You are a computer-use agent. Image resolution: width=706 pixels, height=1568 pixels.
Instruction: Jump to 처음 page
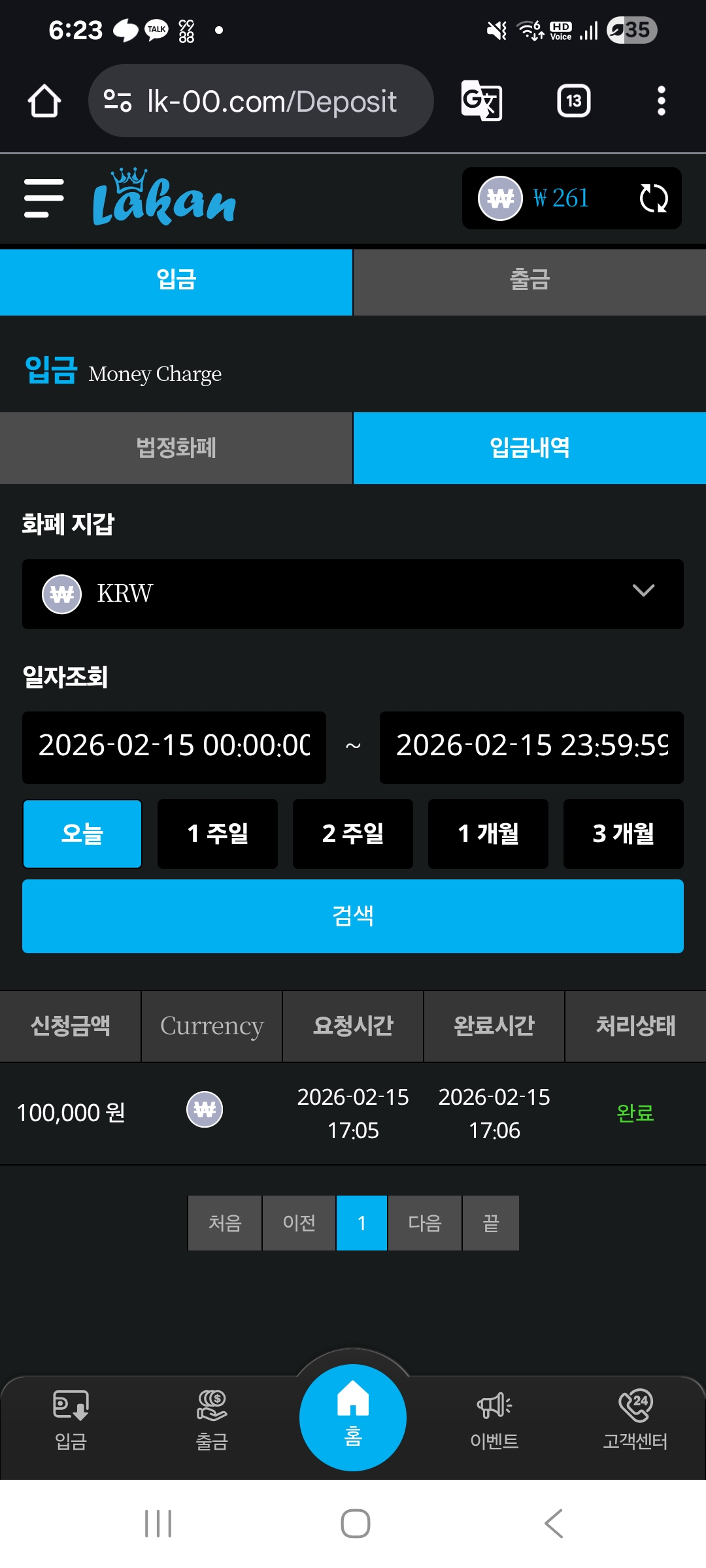click(225, 1223)
